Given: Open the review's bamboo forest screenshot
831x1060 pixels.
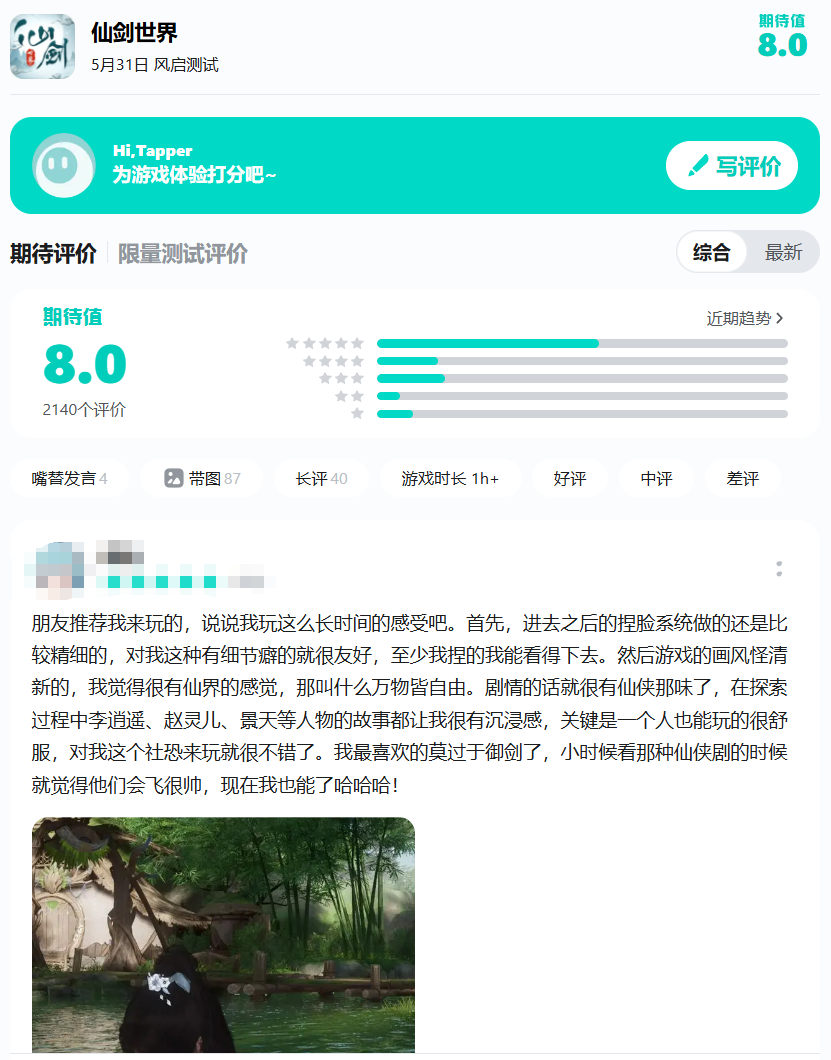Looking at the screenshot, I should tap(223, 935).
